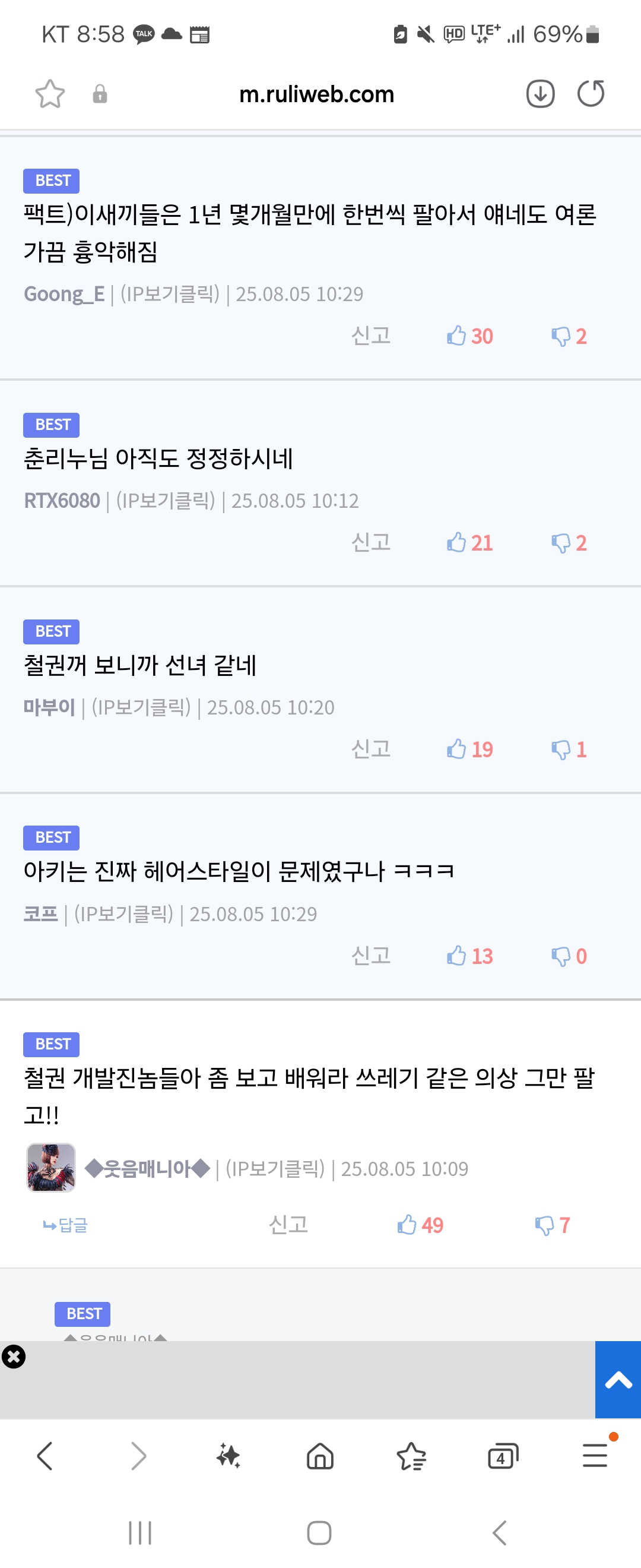Screen dimensions: 641x1568
Task: Tap ◆웃음매니아◆'s profile avatar thumbnail
Action: [50, 1169]
